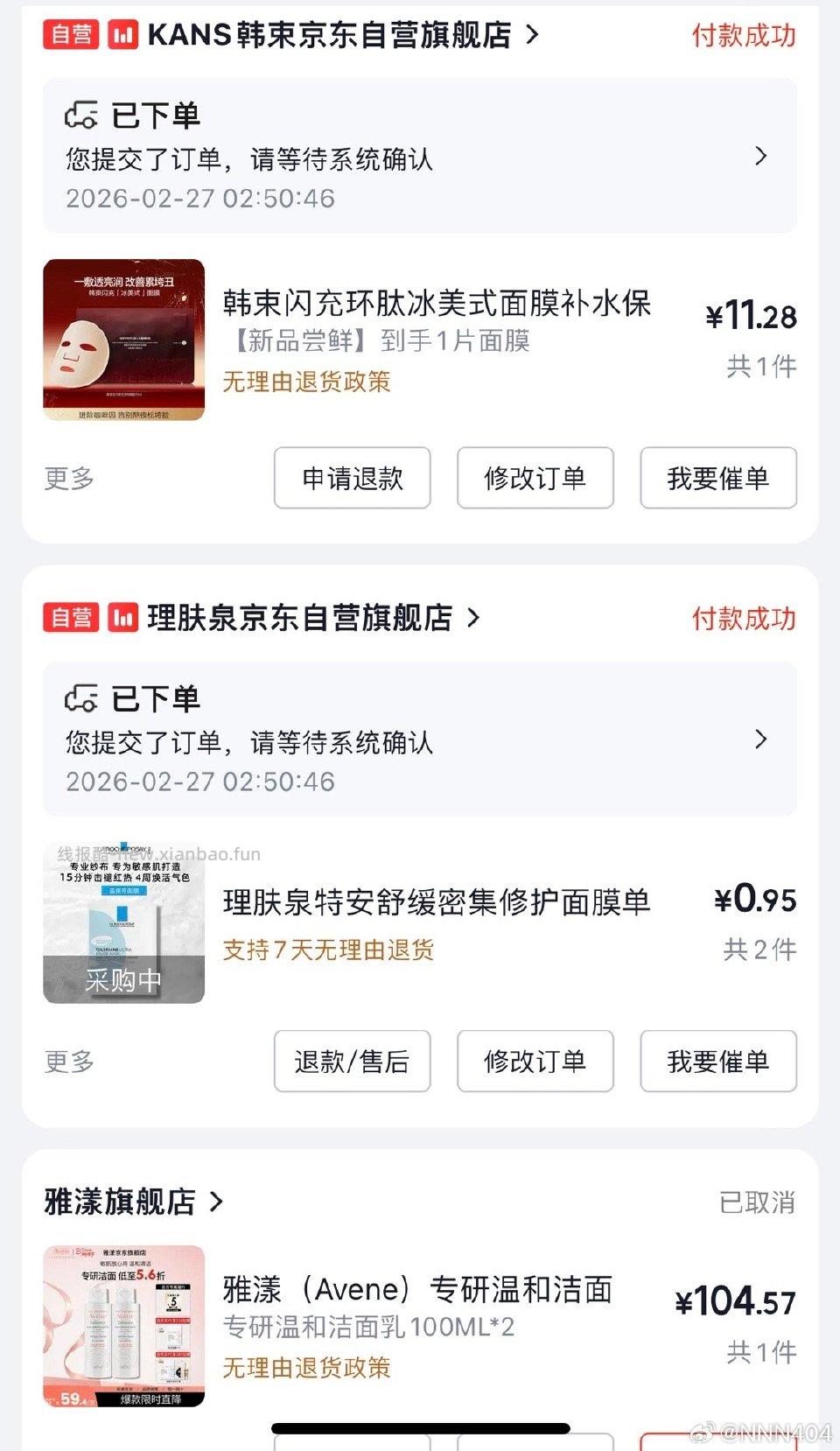Click the JD logo icon beside 理肤泉 store name
Screen dimensions: 840x1451
(x=121, y=619)
